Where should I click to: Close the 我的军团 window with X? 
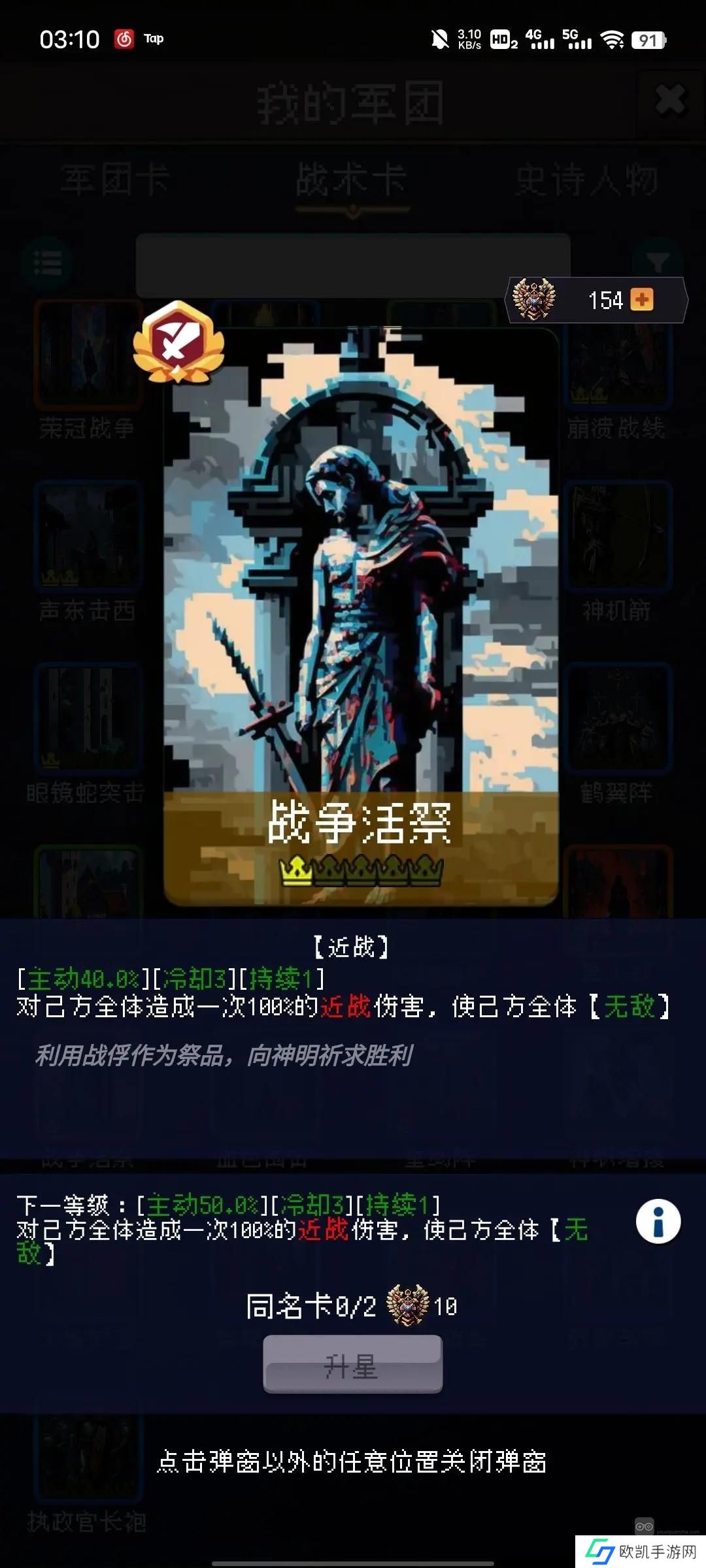[670, 101]
